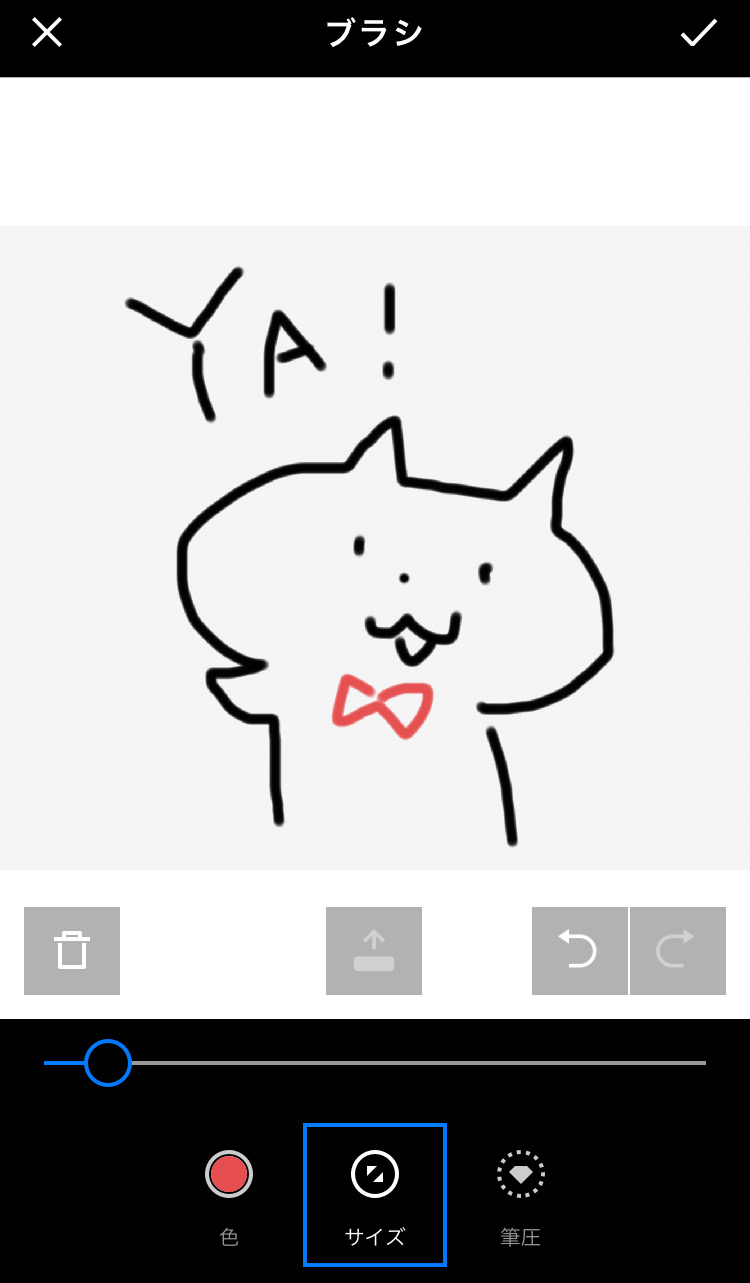This screenshot has width=750, height=1283.
Task: Close the brush editor with the X
Action: [x=47, y=33]
